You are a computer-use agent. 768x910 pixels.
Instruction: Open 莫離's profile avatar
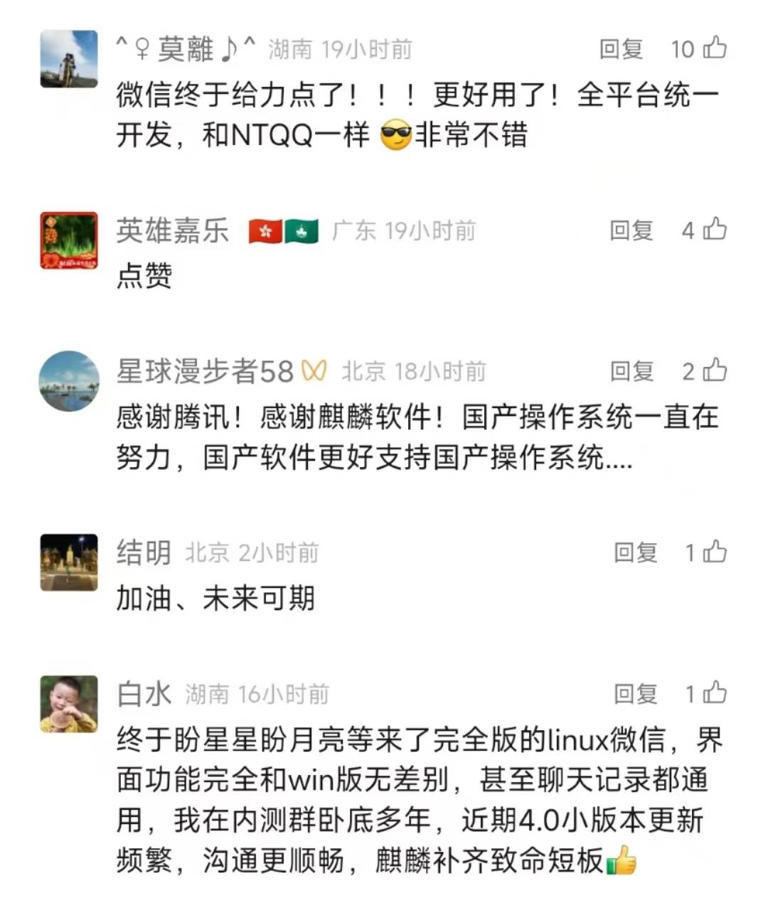(69, 59)
